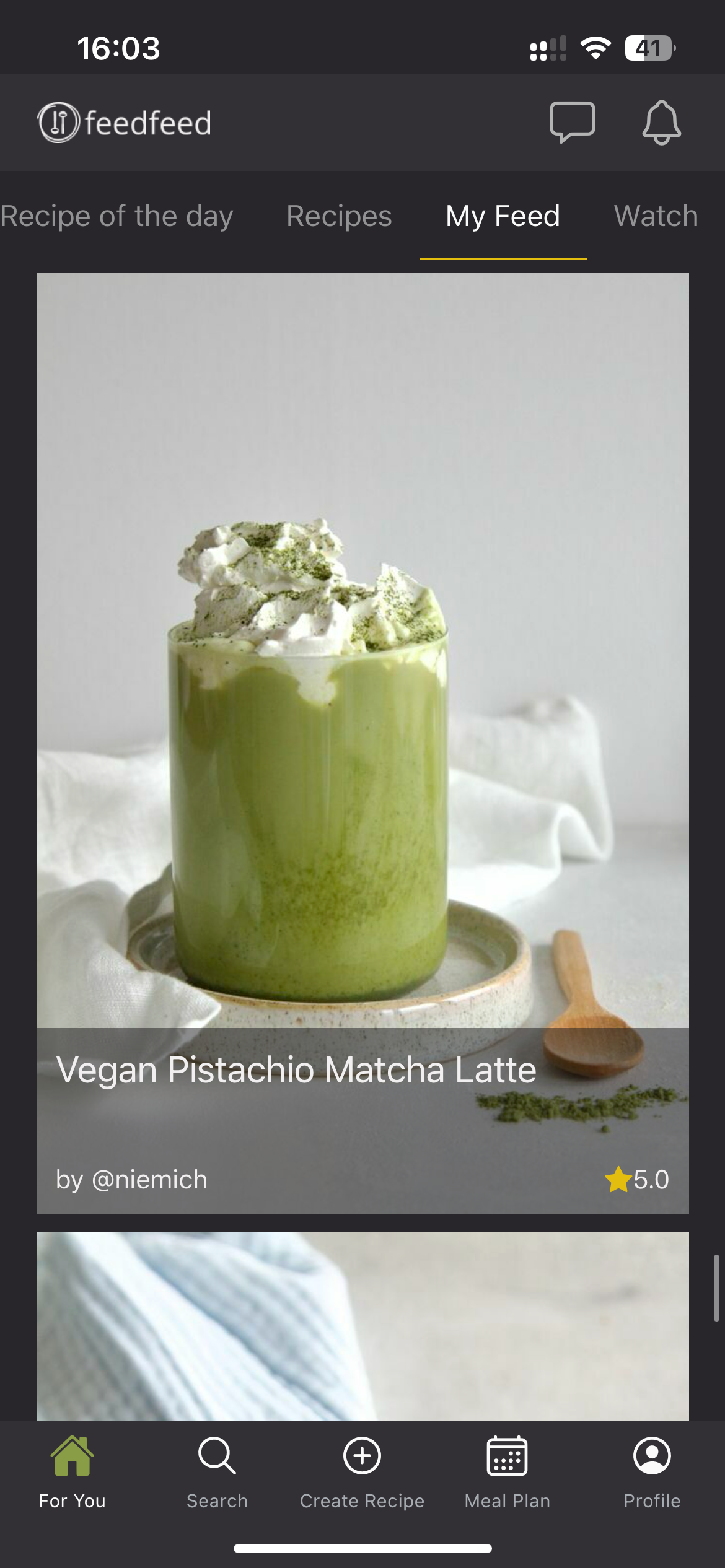Open the recipe card below the matcha latte

362,1326
